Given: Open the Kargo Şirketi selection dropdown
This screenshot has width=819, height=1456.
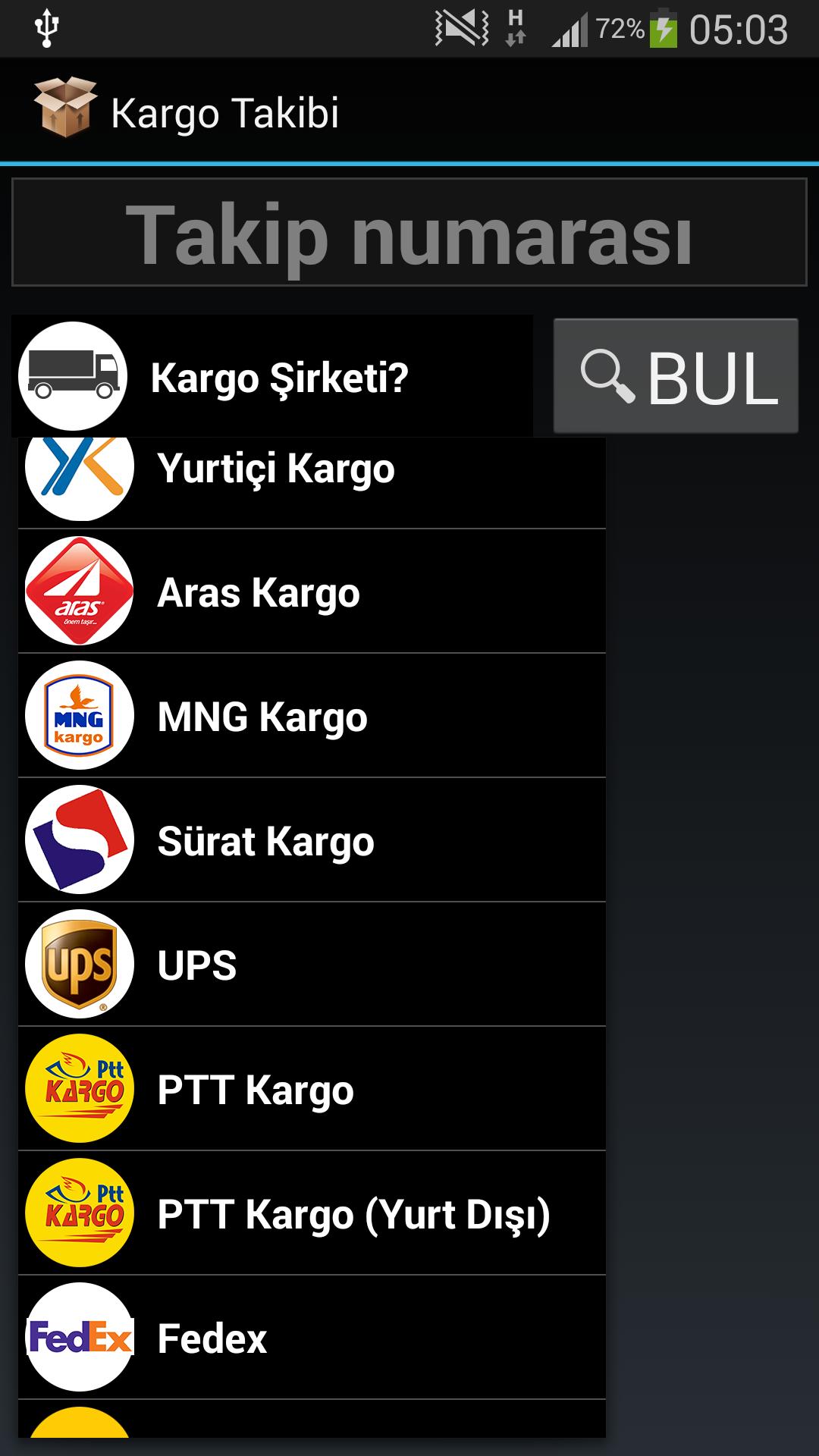Looking at the screenshot, I should click(277, 375).
